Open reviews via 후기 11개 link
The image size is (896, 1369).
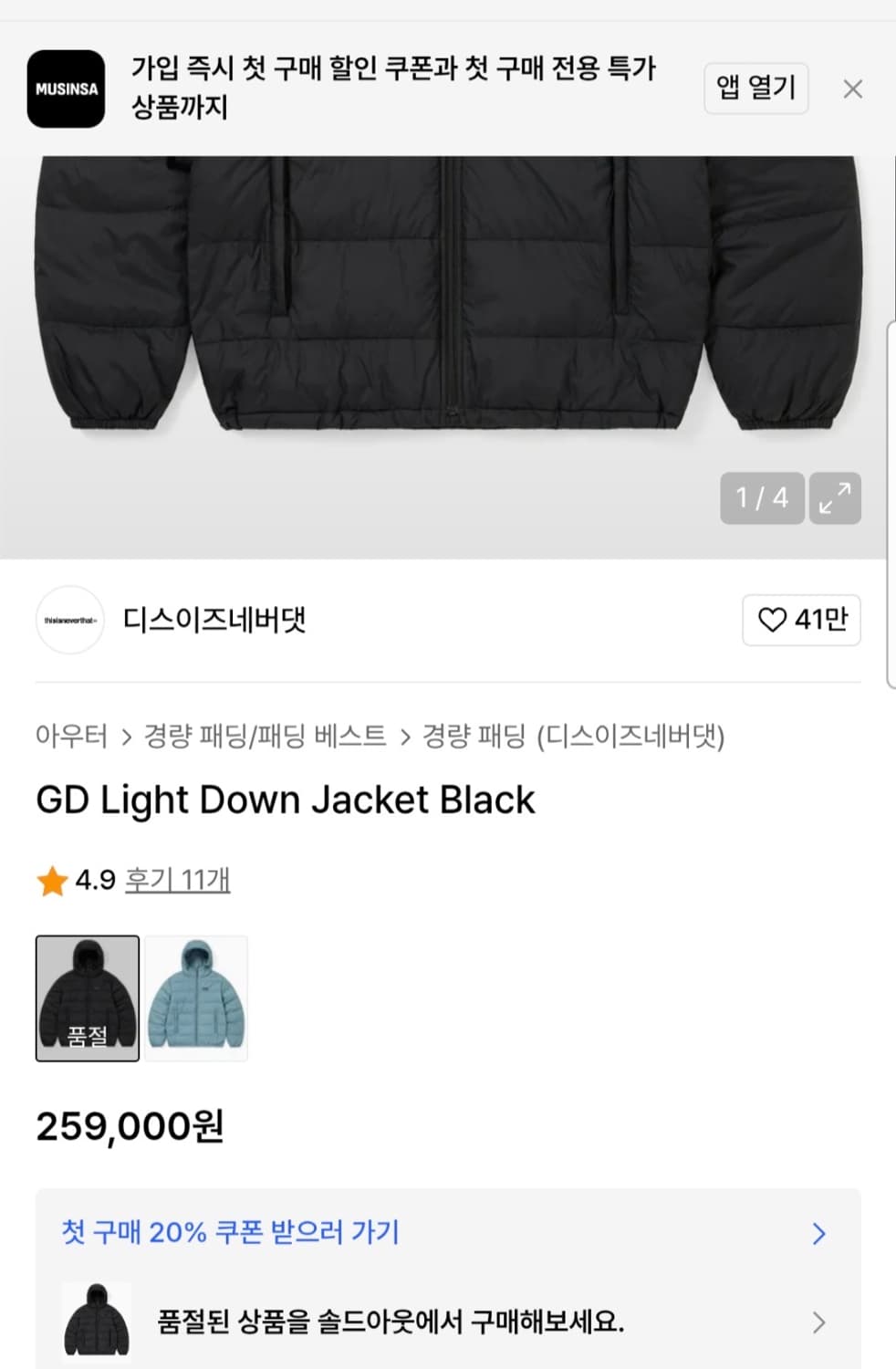tap(179, 879)
